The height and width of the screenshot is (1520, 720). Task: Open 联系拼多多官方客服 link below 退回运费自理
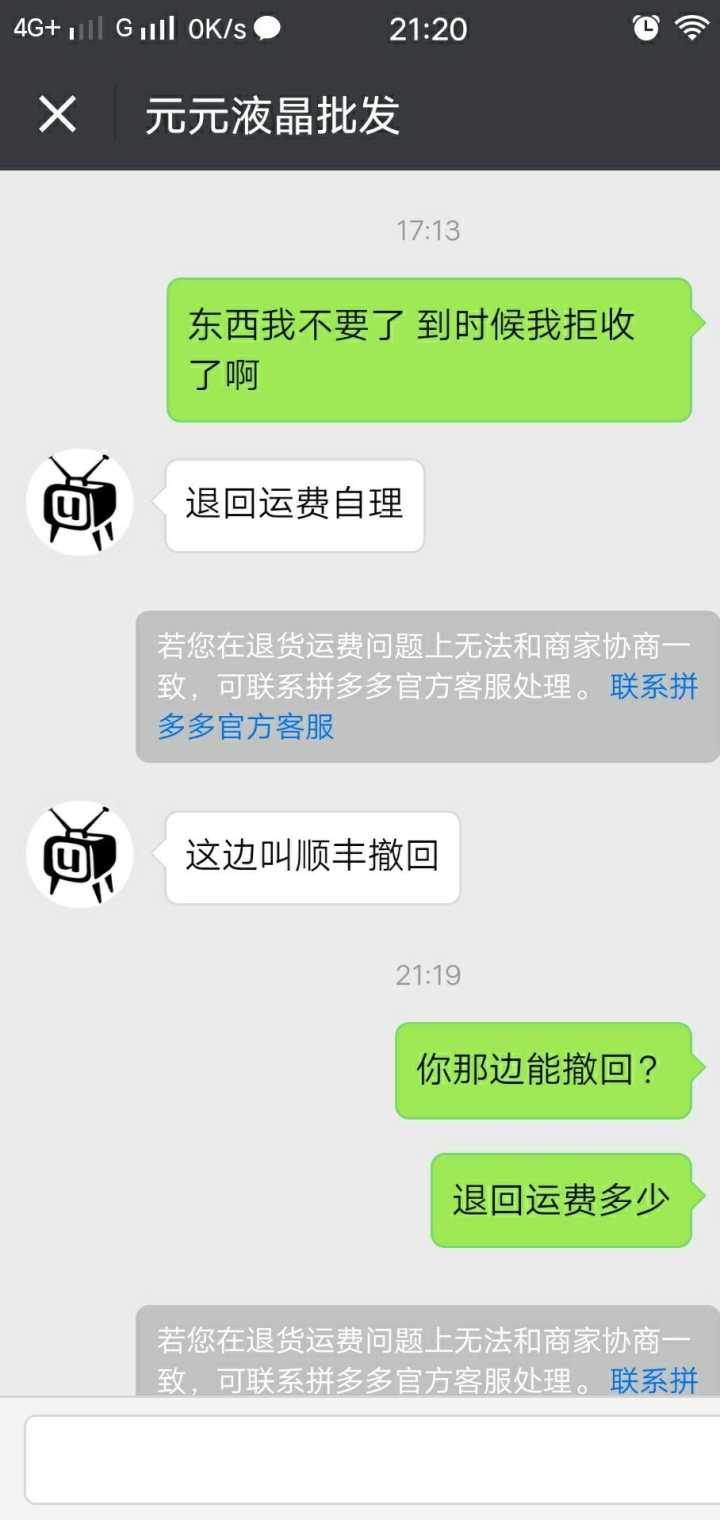(x=246, y=727)
